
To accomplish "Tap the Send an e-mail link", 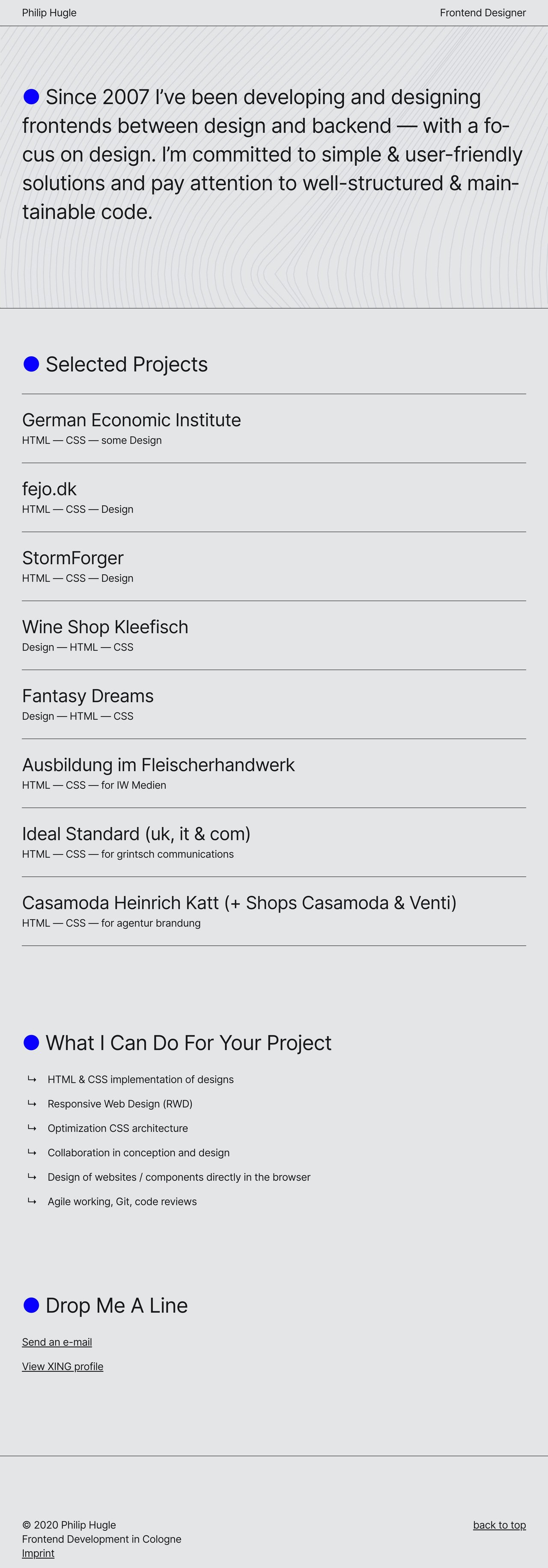I will 57,1342.
